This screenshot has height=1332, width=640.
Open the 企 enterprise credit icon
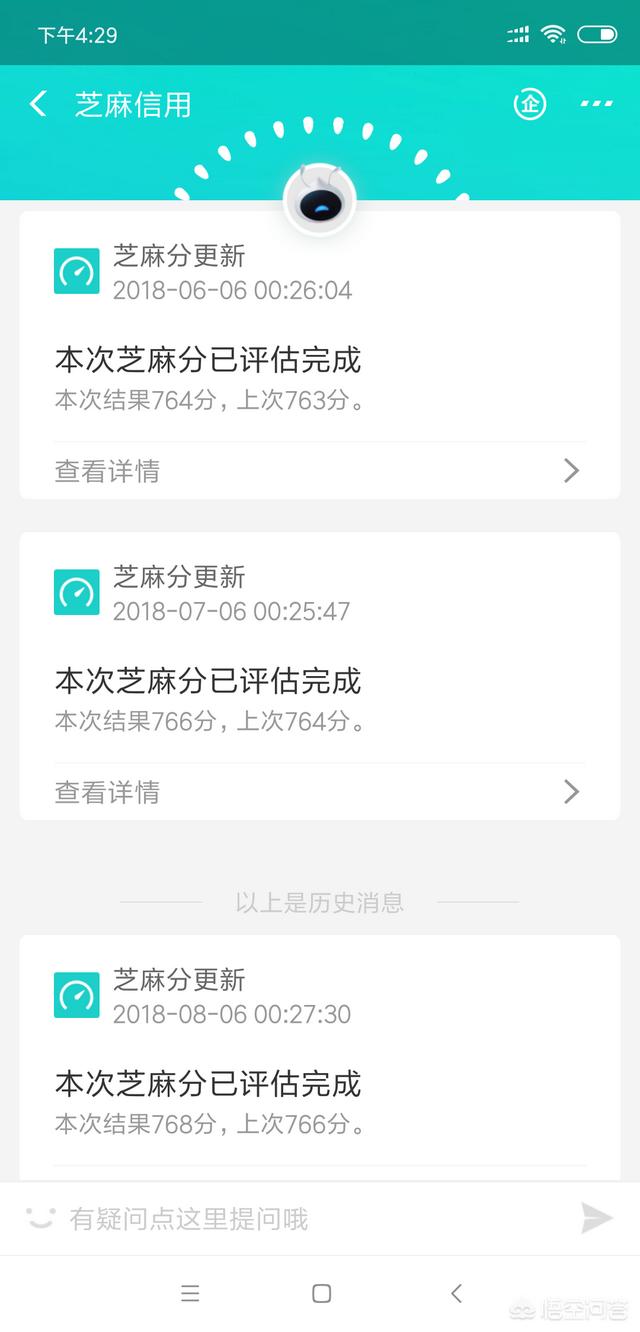(x=530, y=104)
